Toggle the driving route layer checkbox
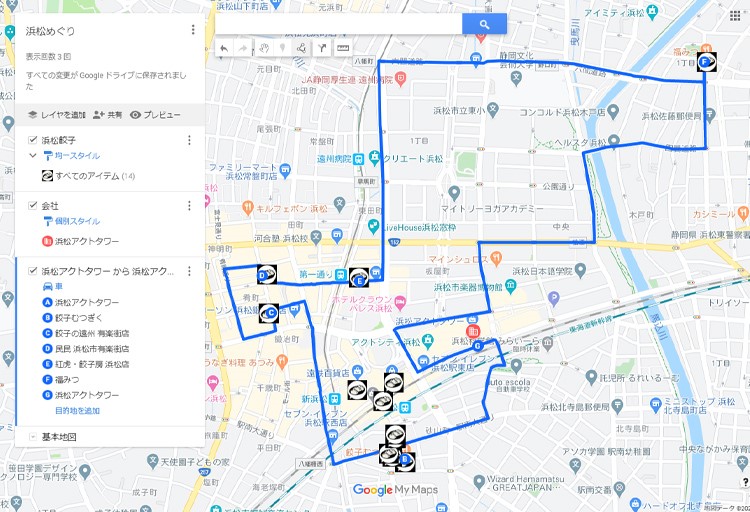The width and height of the screenshot is (750, 512). point(33,271)
